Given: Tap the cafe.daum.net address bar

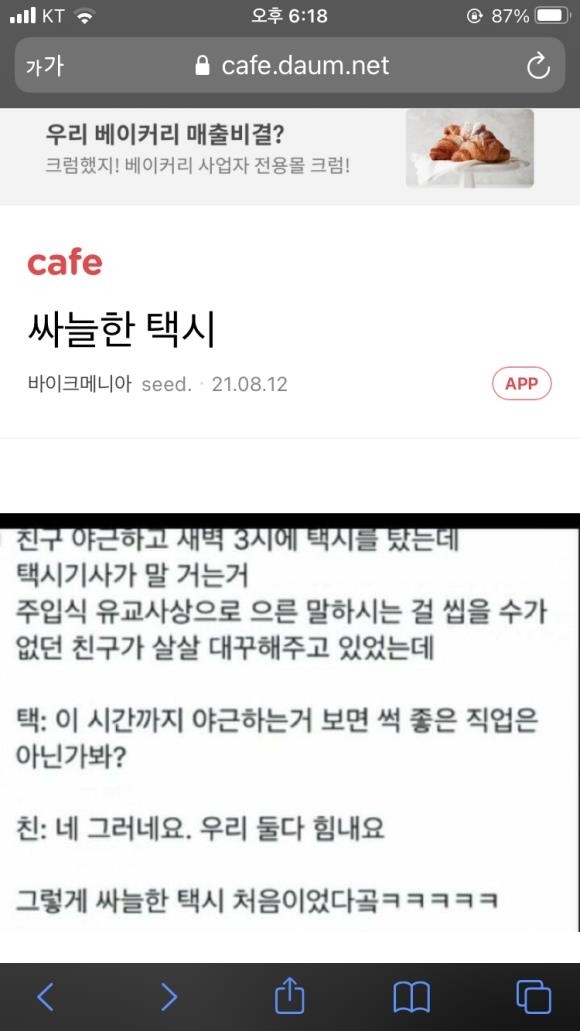Looking at the screenshot, I should (290, 65).
